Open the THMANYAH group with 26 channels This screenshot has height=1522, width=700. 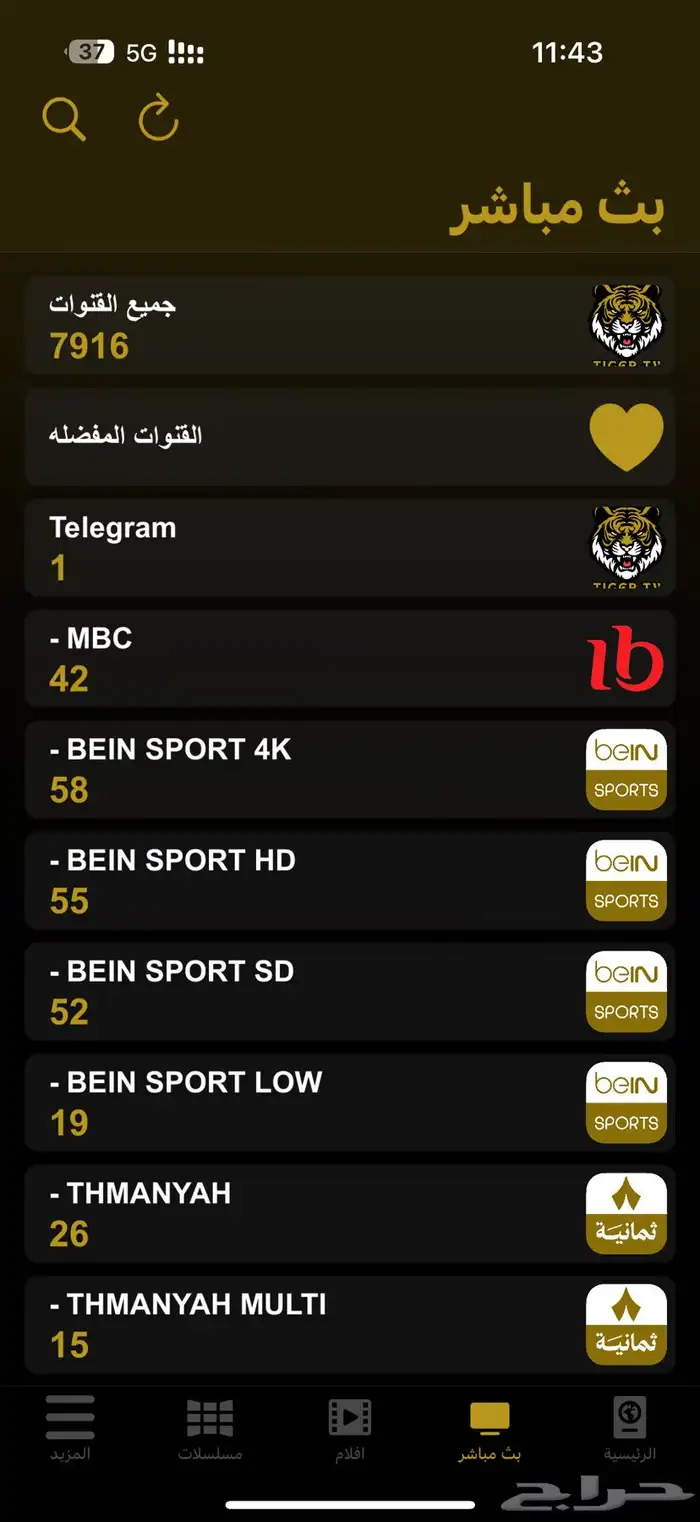click(x=349, y=1214)
